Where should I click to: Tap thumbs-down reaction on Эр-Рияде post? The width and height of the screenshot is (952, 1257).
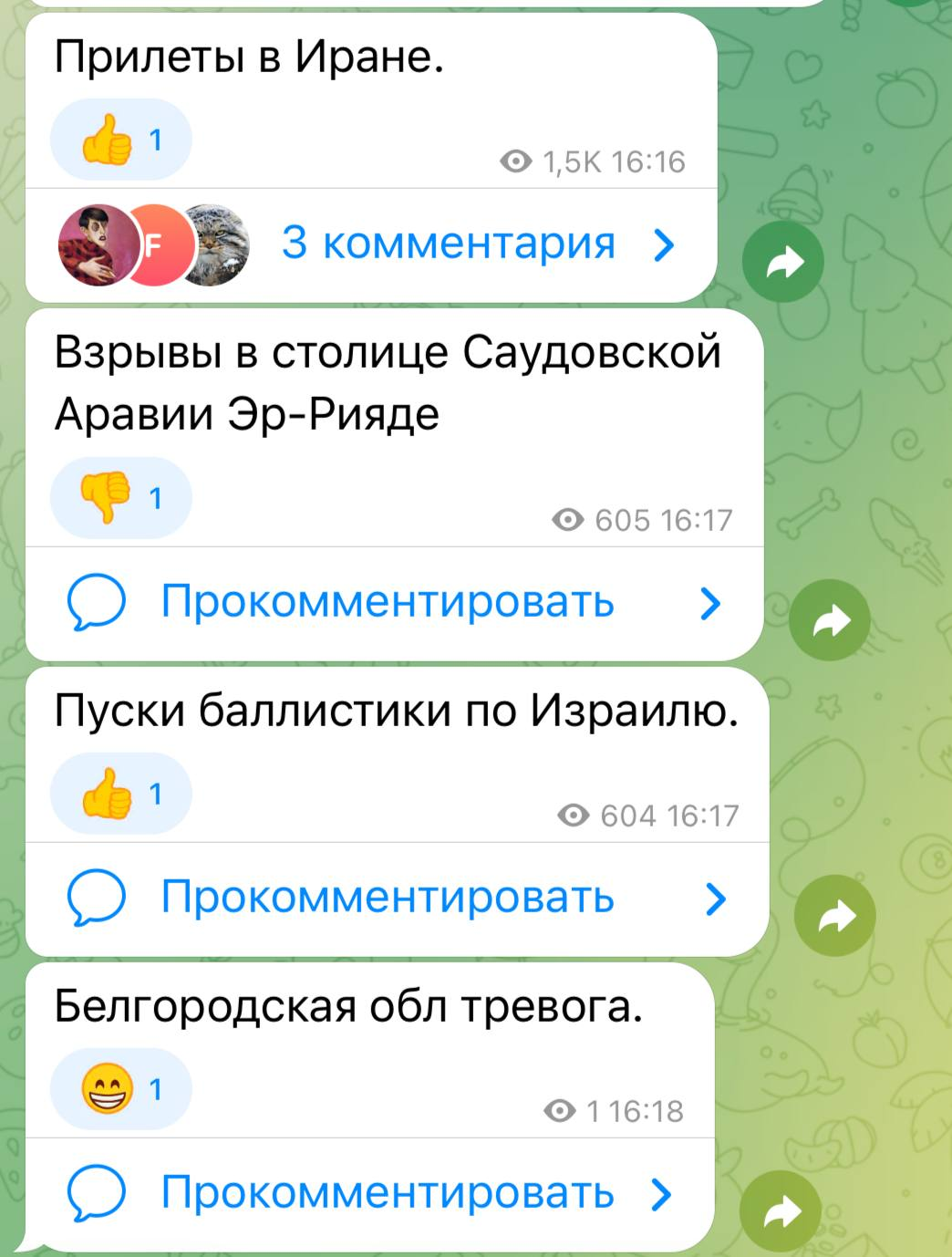pyautogui.click(x=120, y=498)
